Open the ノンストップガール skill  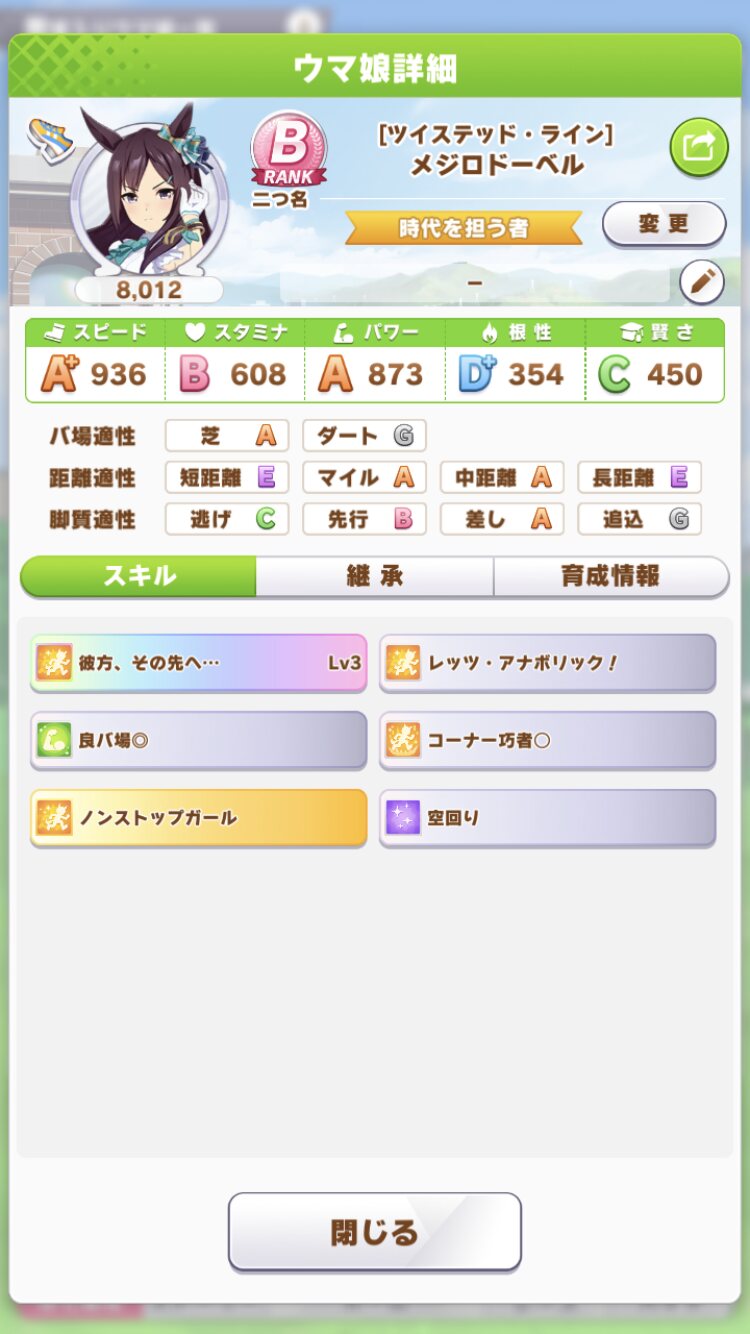(x=199, y=817)
